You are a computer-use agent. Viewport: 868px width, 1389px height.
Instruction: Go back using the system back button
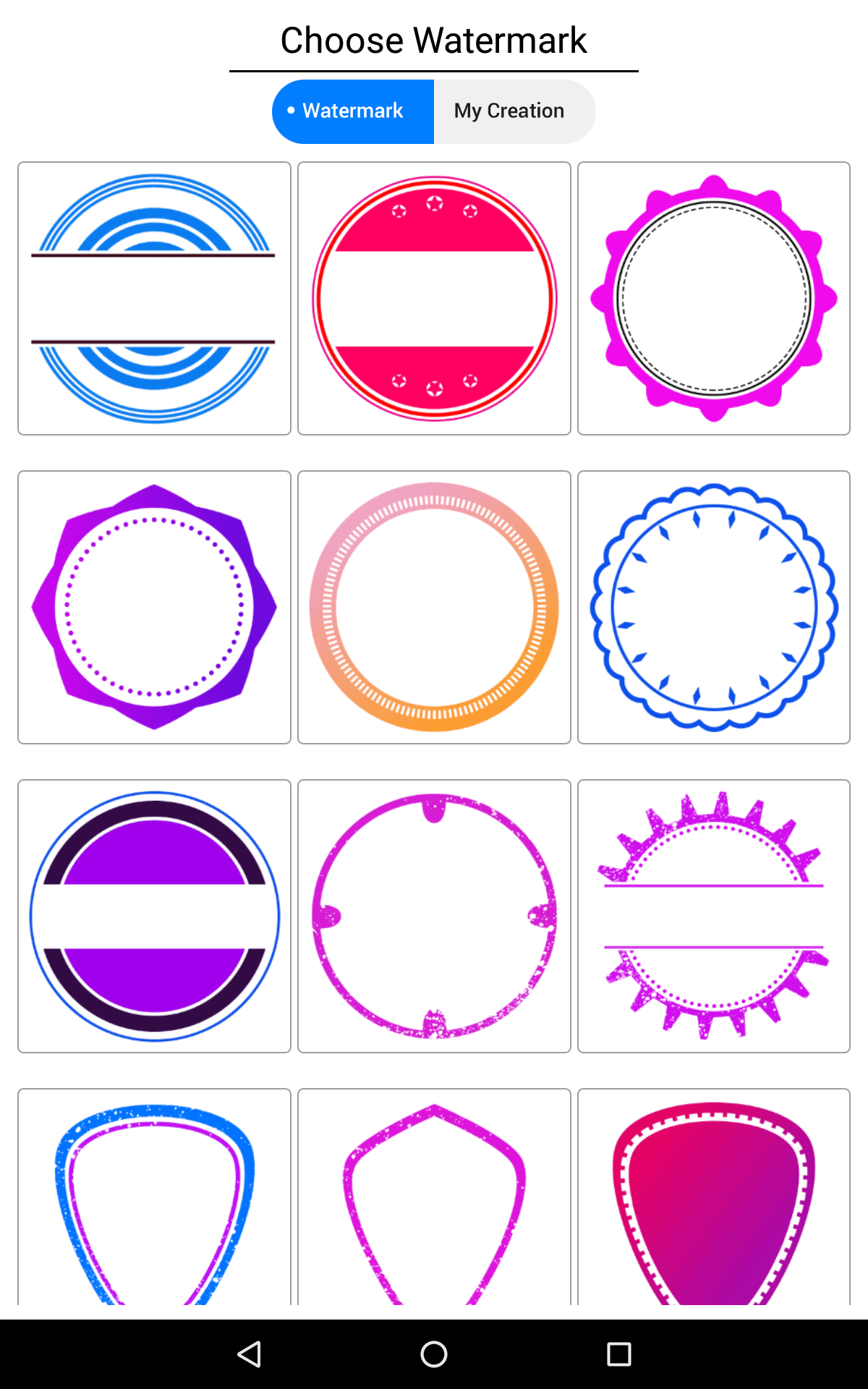(249, 1354)
